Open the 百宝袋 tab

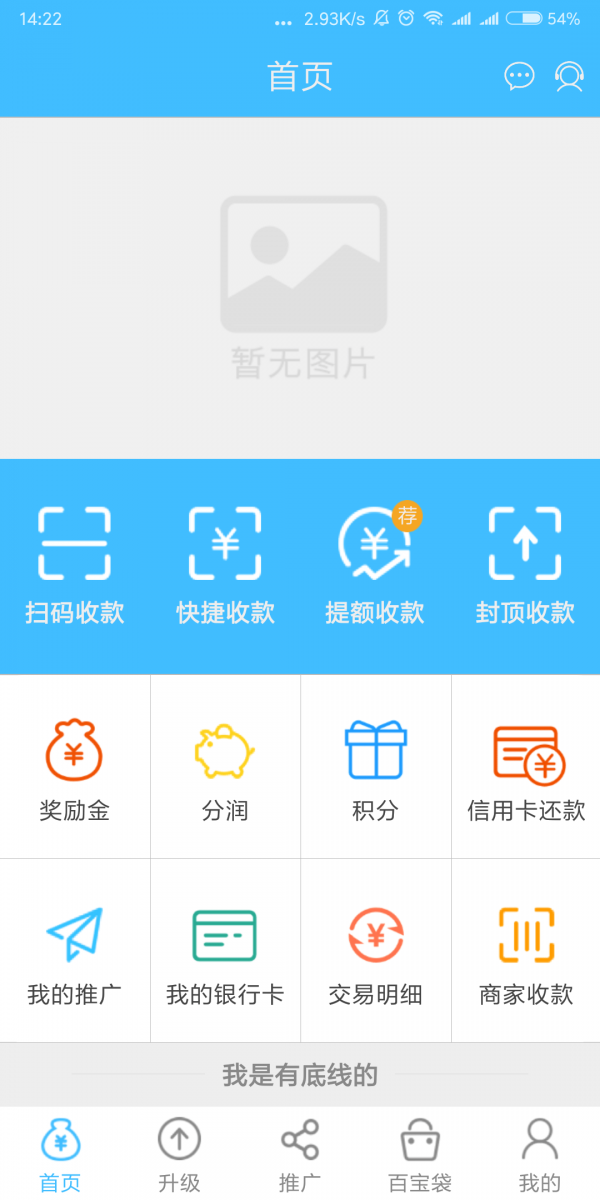point(420,1155)
